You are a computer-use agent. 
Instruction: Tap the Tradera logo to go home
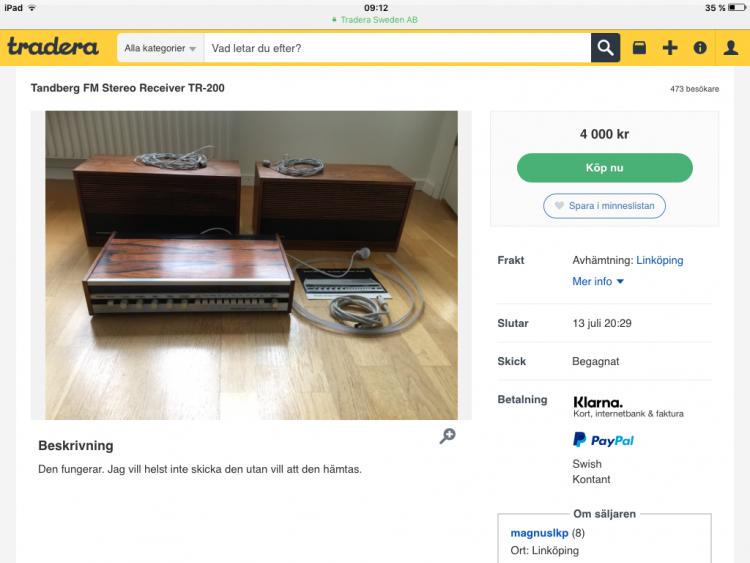[53, 47]
